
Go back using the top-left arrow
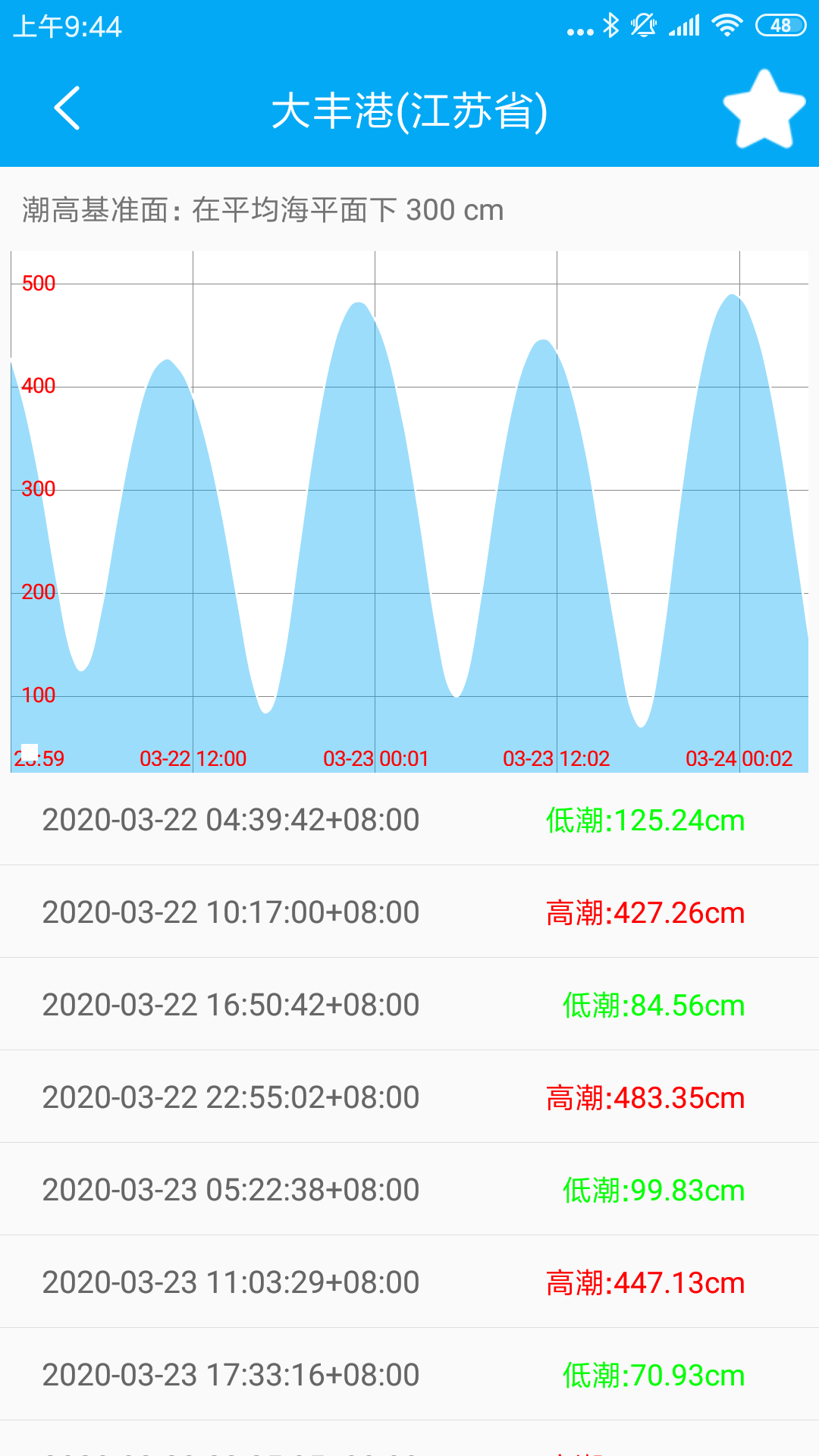(67, 108)
